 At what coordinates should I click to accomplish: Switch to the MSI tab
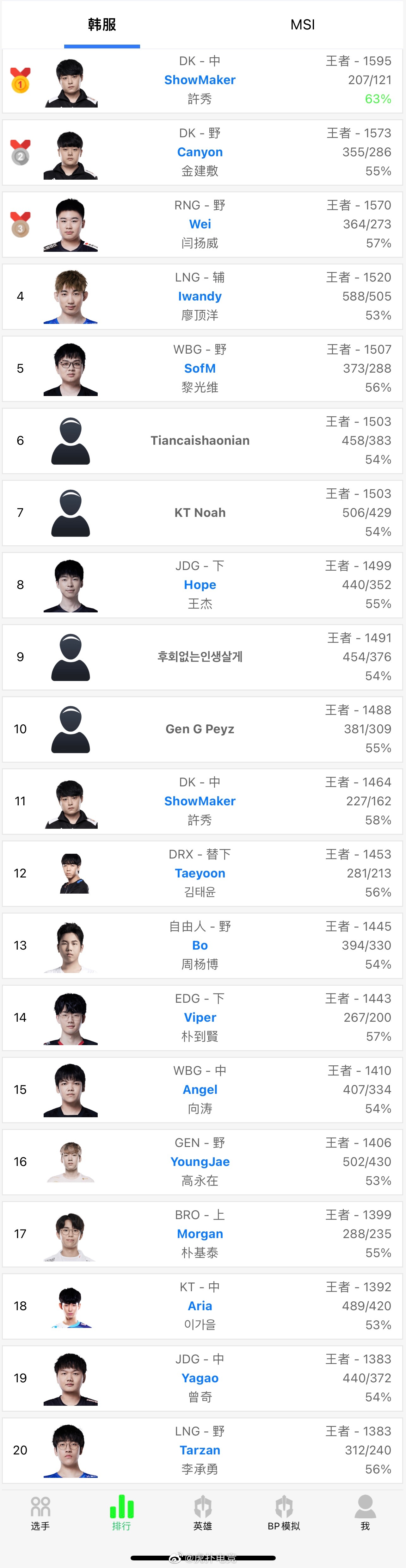tap(303, 24)
